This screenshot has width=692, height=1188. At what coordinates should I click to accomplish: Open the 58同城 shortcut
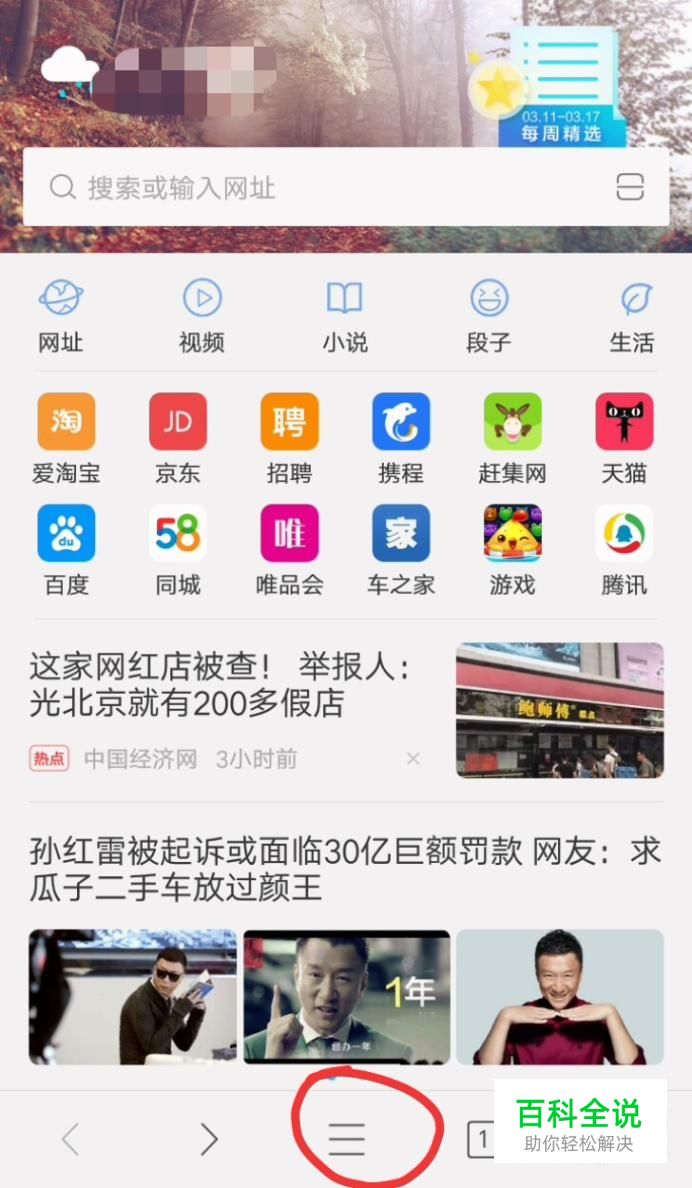(178, 549)
